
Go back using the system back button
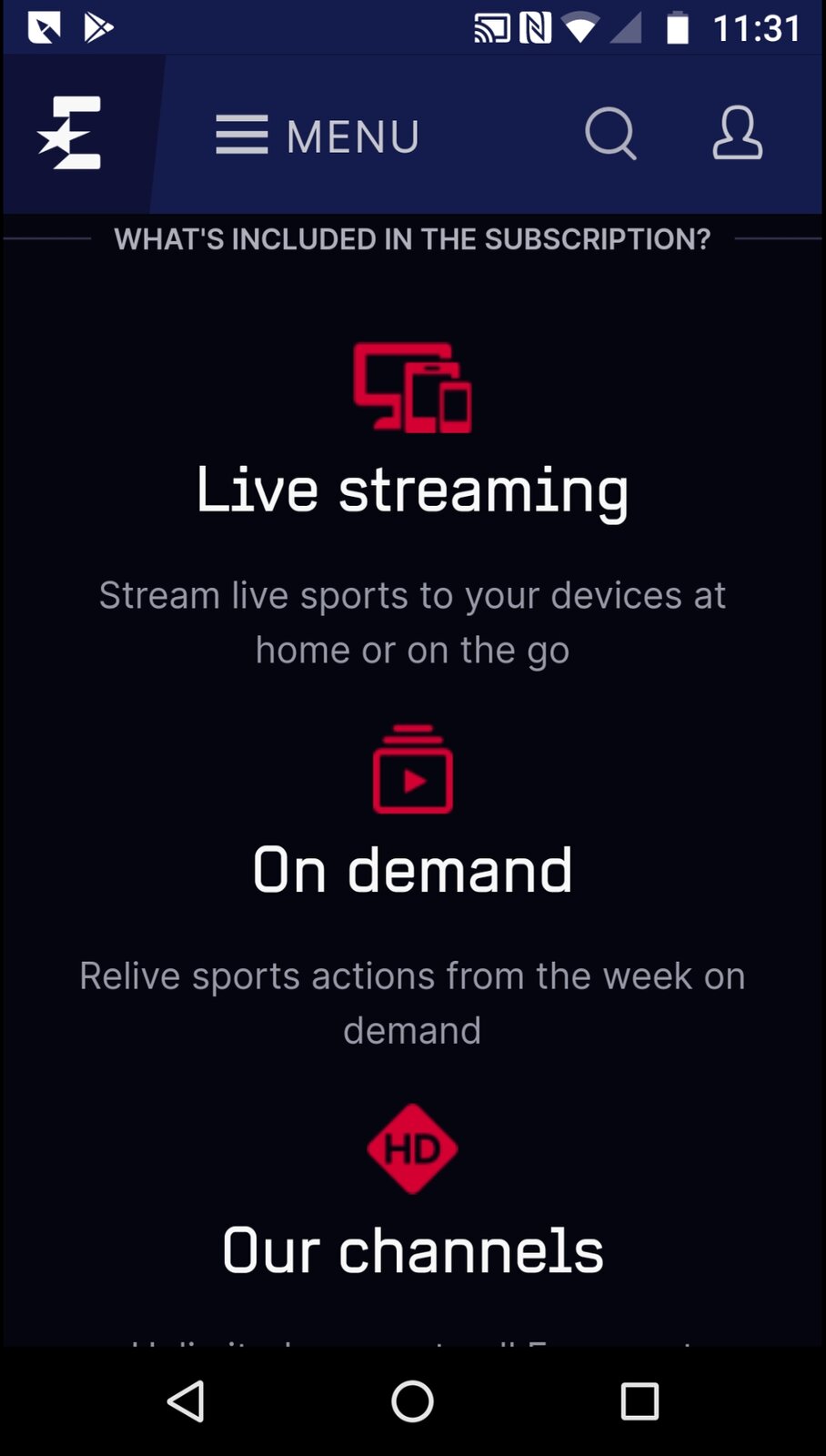coord(186,1401)
